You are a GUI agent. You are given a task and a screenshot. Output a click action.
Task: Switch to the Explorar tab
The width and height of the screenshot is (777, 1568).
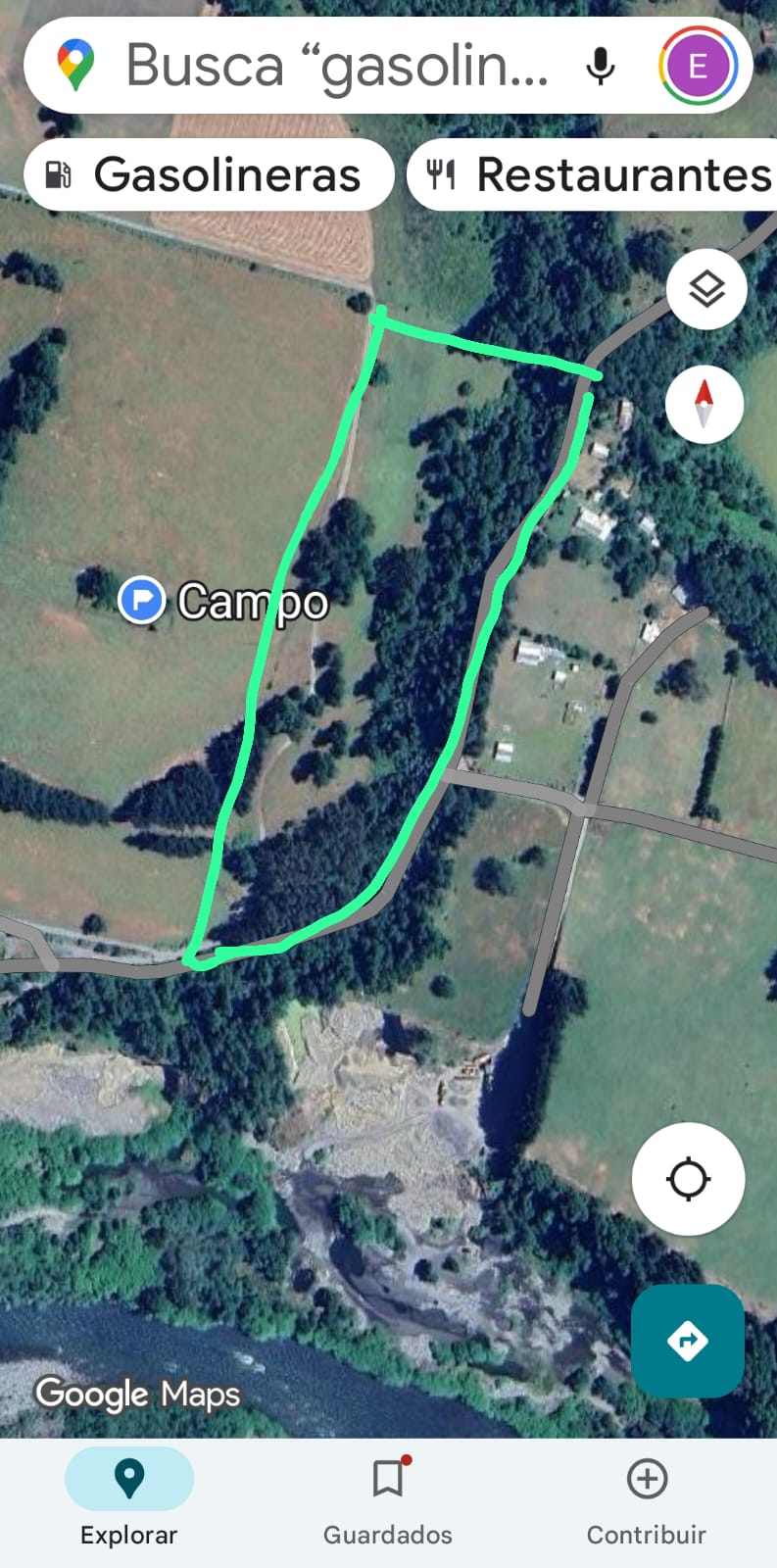pyautogui.click(x=129, y=1494)
